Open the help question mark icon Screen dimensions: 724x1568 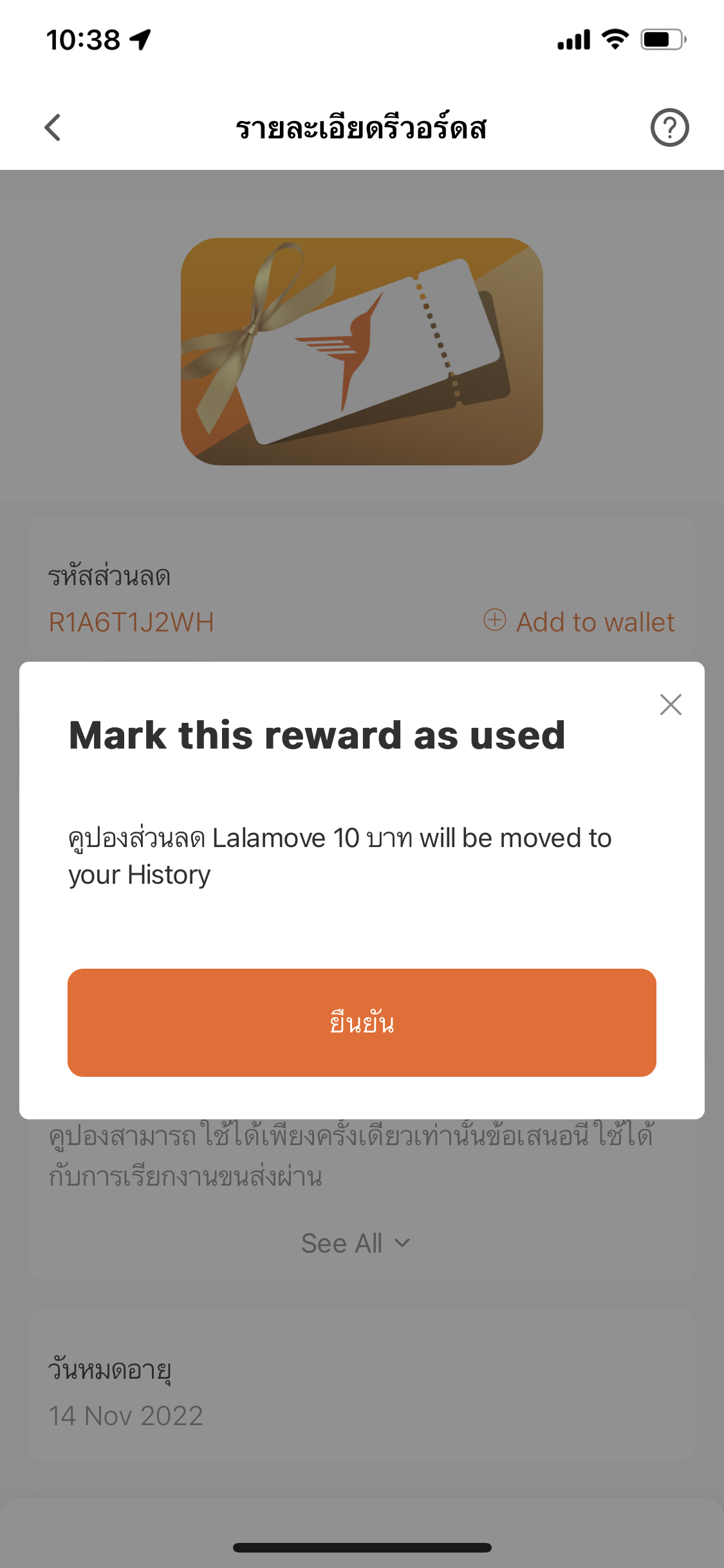pyautogui.click(x=669, y=127)
